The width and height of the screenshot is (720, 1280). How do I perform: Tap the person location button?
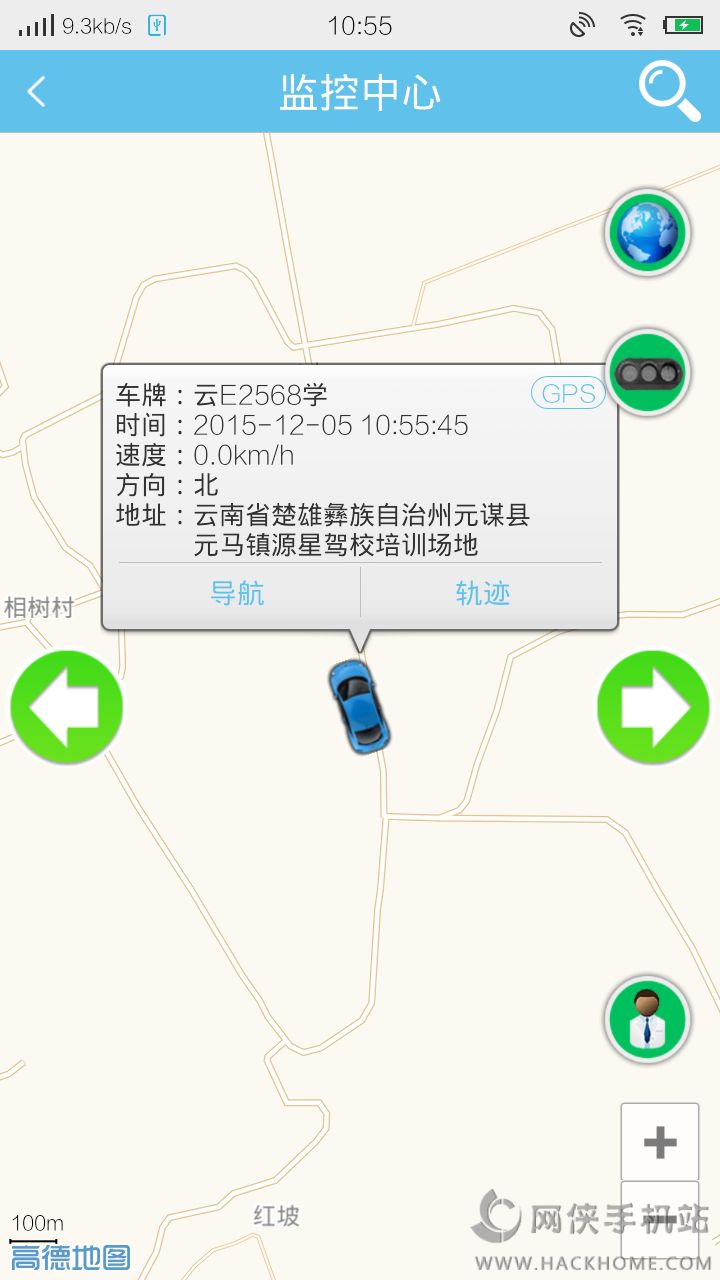coord(648,1020)
